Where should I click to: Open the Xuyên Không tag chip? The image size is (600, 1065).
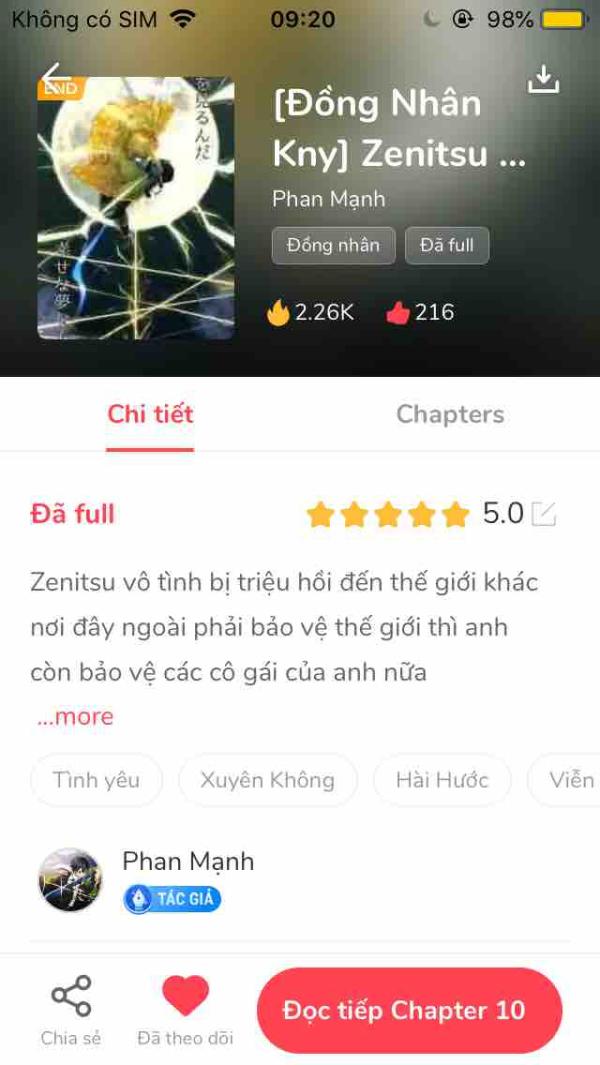268,780
